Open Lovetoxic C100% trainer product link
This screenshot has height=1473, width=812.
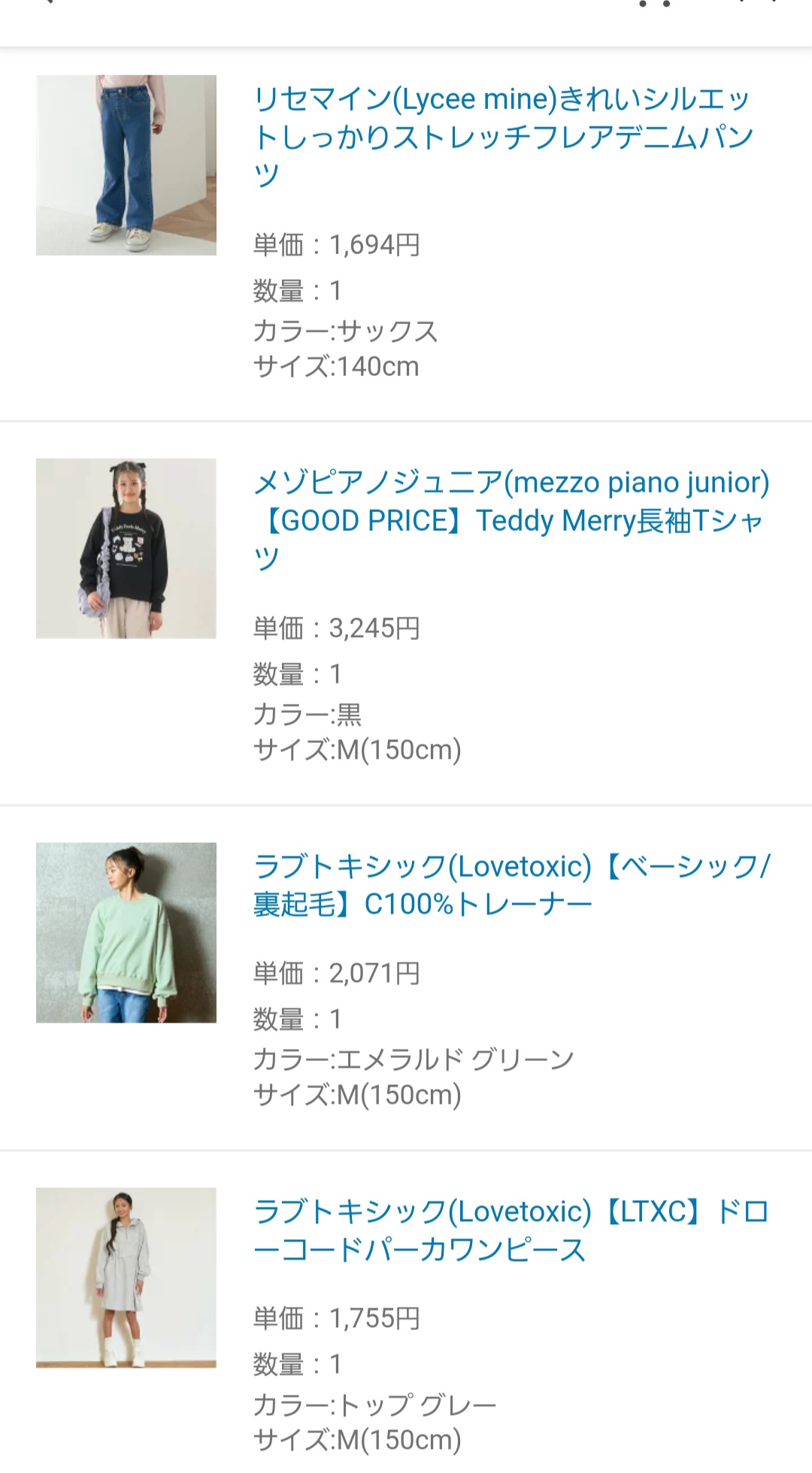pos(511,884)
